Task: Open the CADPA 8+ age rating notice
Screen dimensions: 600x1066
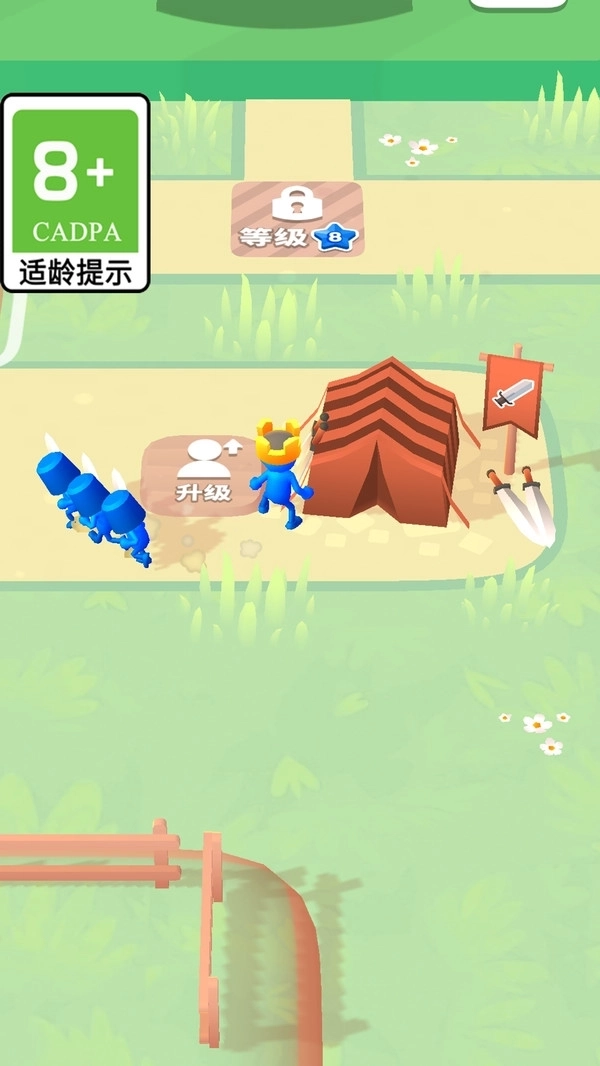Action: [x=75, y=192]
